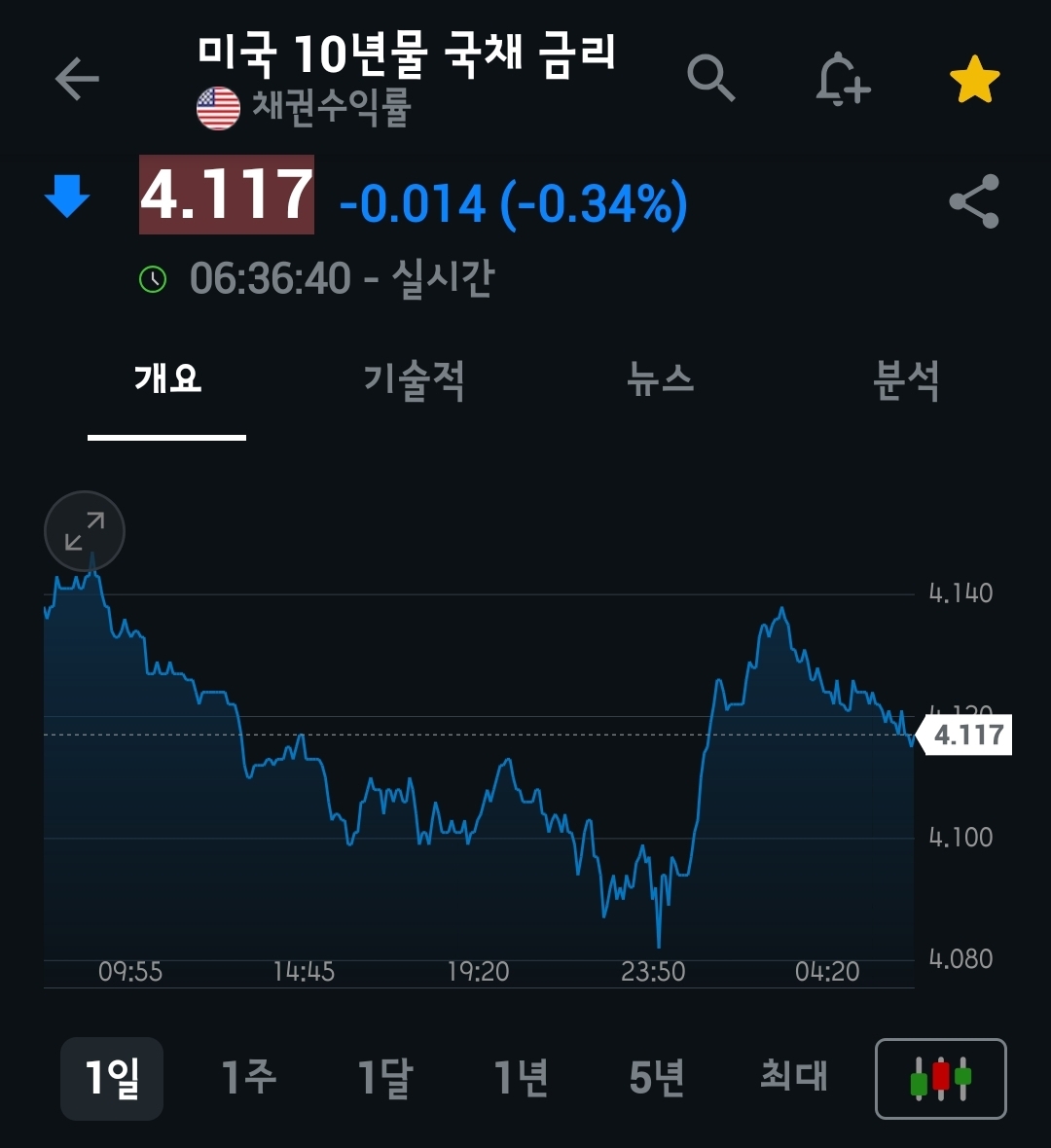Switch to the 개요 tab
The width and height of the screenshot is (1051, 1148).
point(167,378)
